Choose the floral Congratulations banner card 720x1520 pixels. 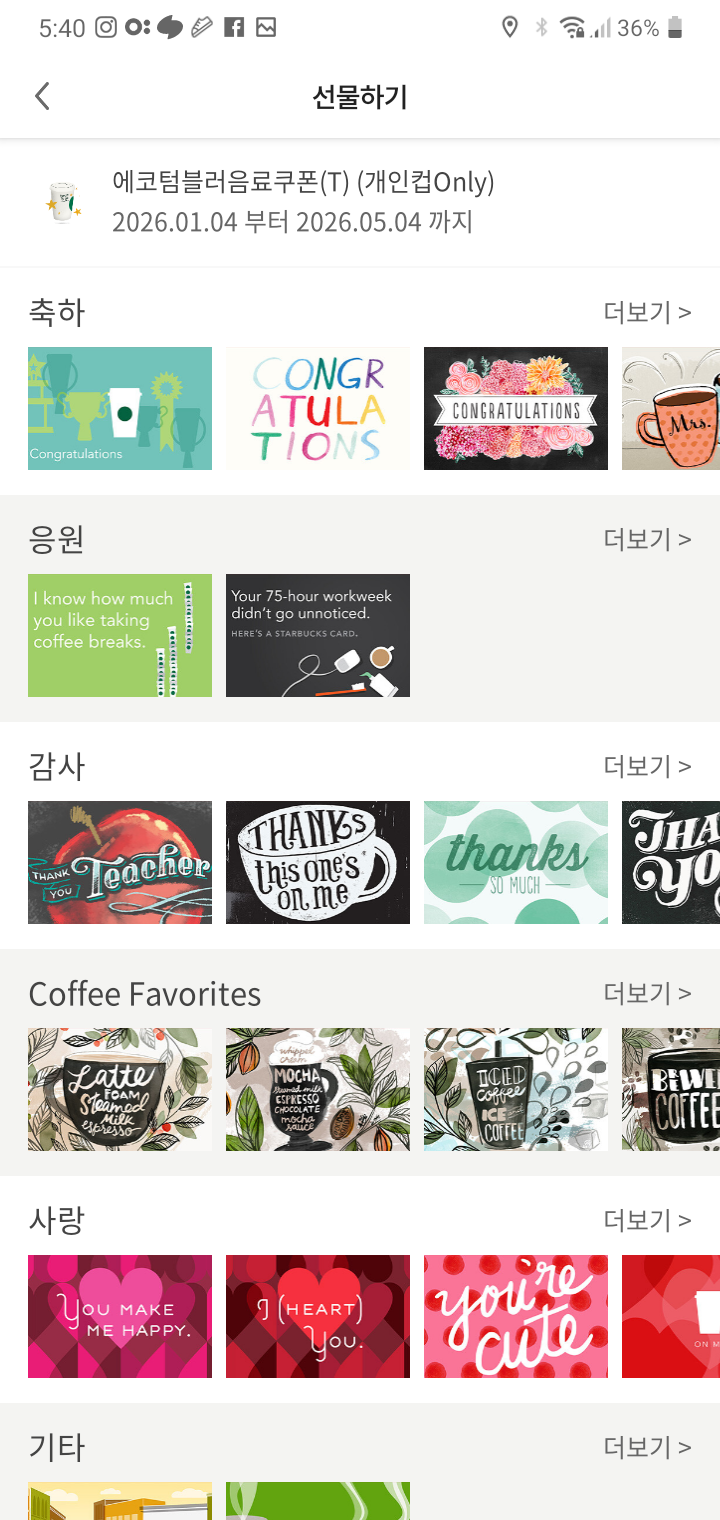(516, 408)
